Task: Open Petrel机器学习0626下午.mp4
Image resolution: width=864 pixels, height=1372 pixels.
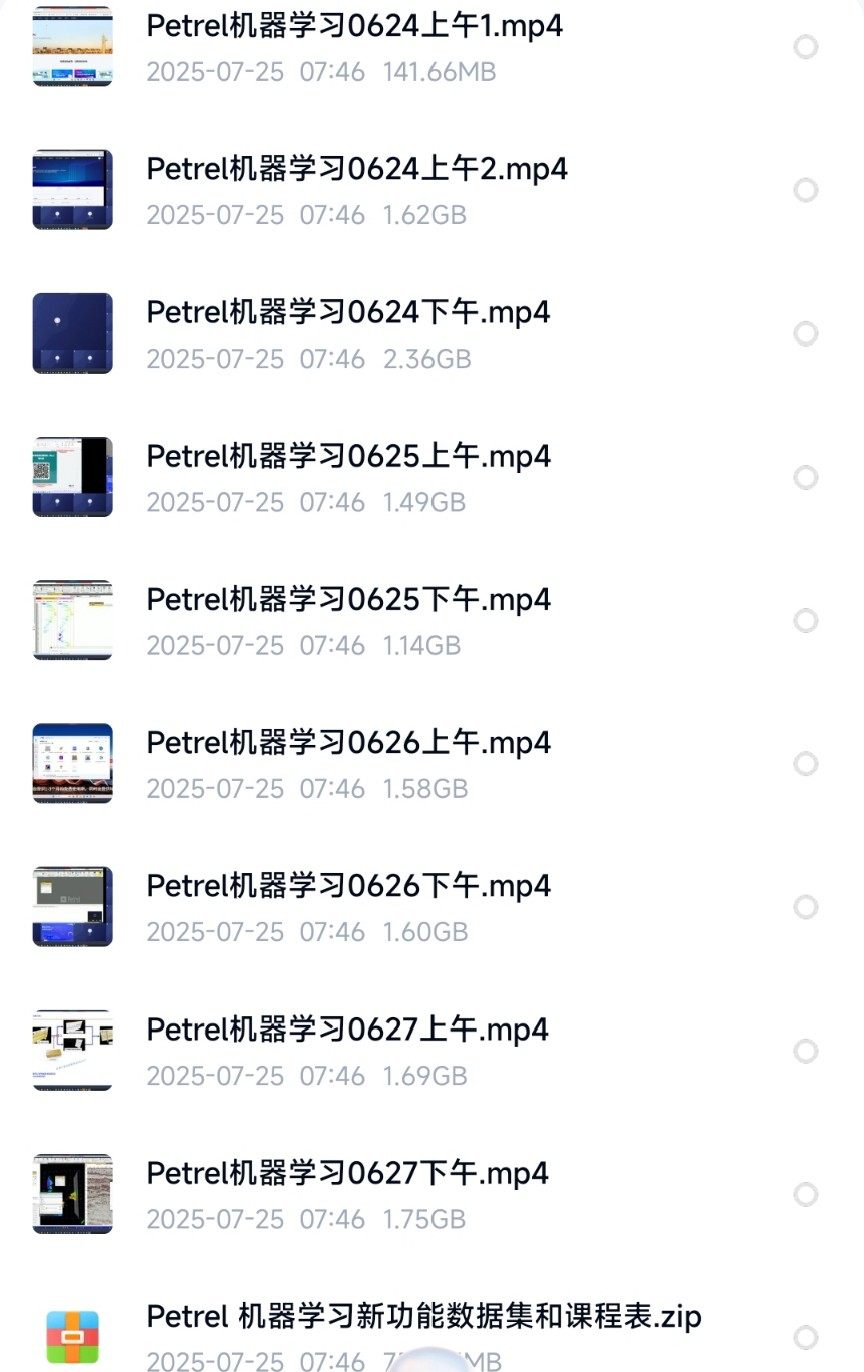Action: click(348, 886)
